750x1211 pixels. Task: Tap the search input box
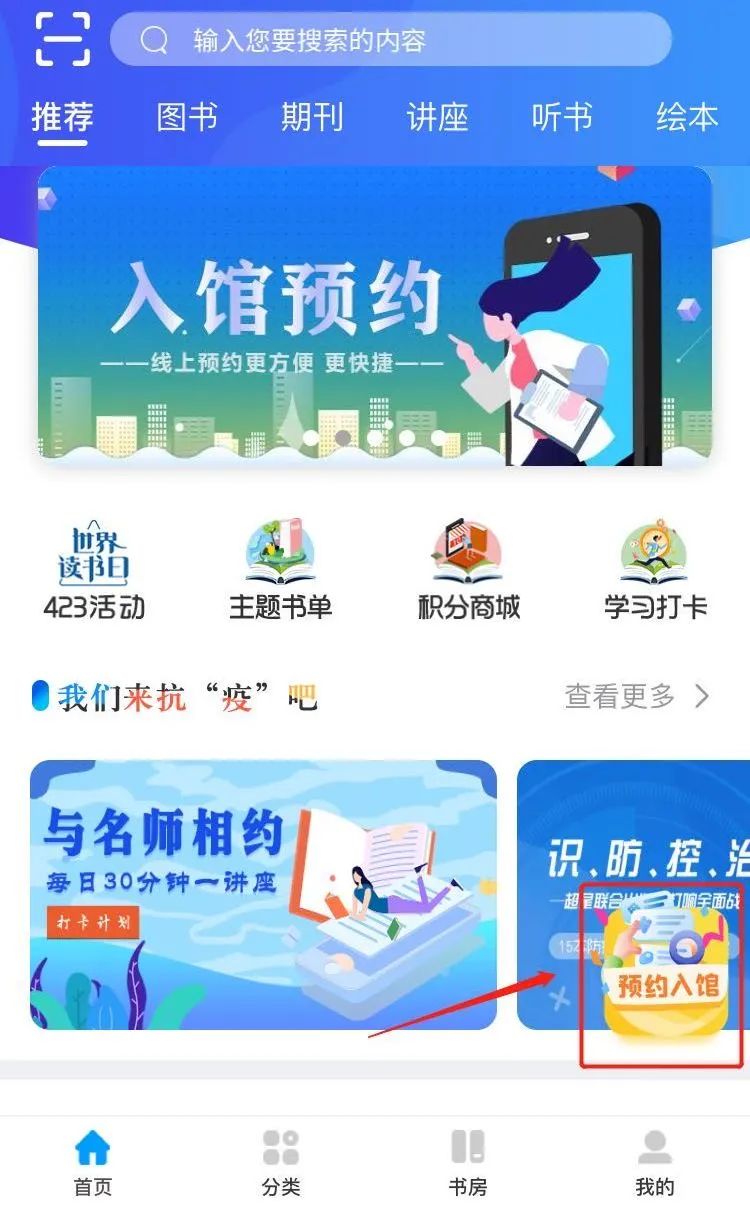[391, 40]
